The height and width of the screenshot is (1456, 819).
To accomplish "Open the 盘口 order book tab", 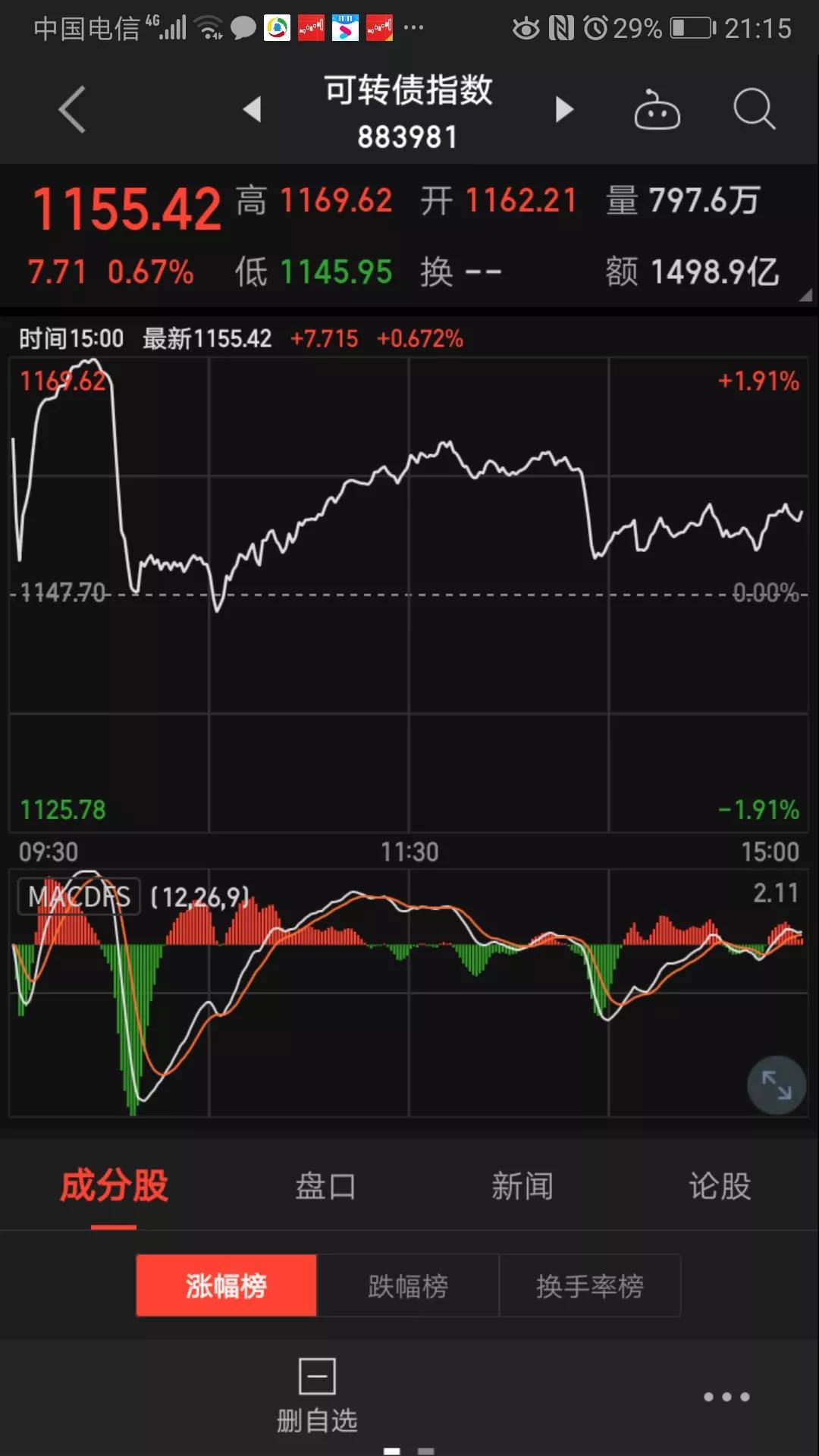I will click(x=325, y=1185).
